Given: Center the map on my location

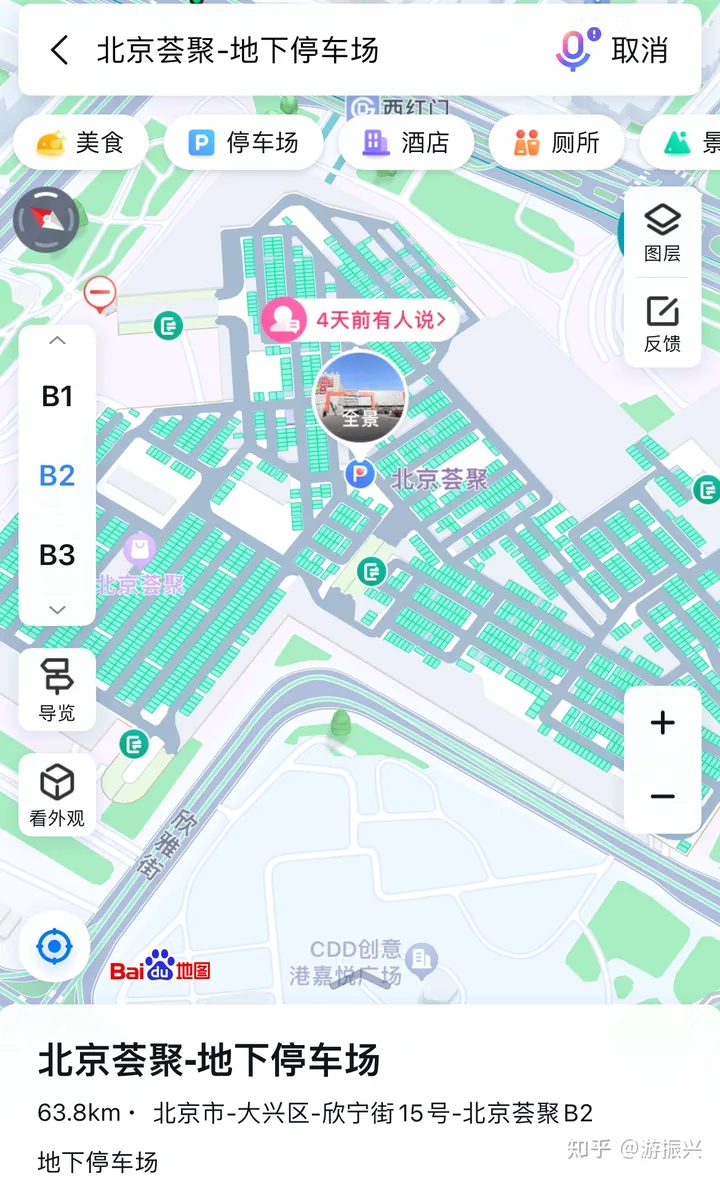Looking at the screenshot, I should 54,946.
